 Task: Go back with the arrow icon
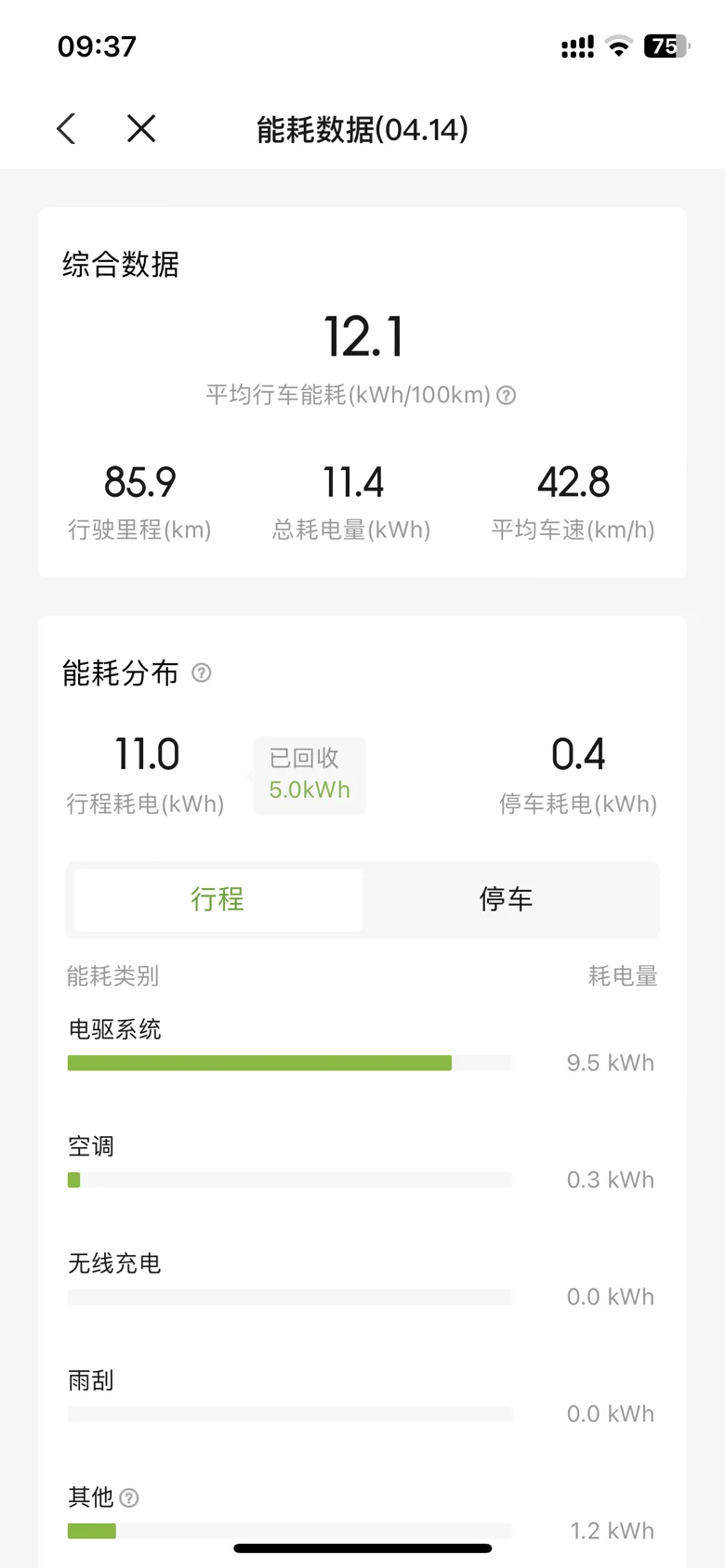coord(66,128)
